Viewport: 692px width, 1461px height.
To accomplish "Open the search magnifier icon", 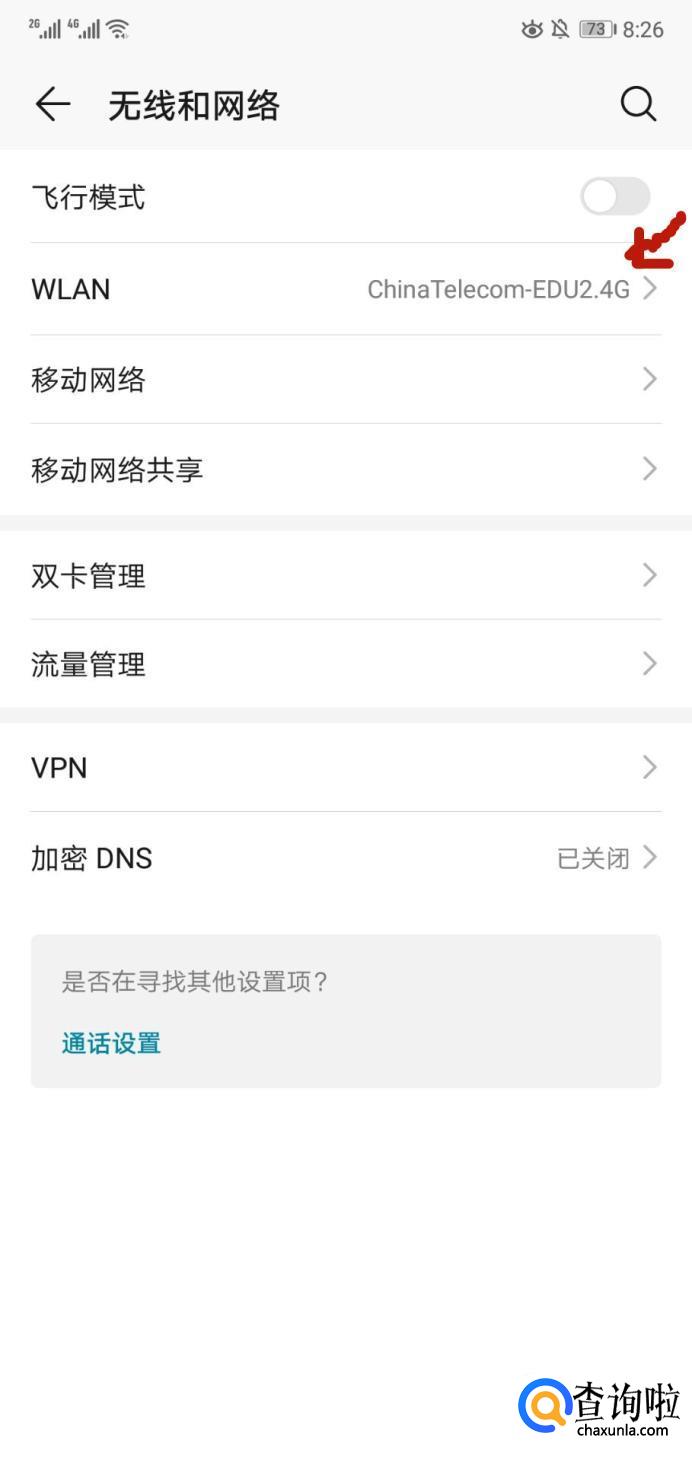I will coord(638,104).
